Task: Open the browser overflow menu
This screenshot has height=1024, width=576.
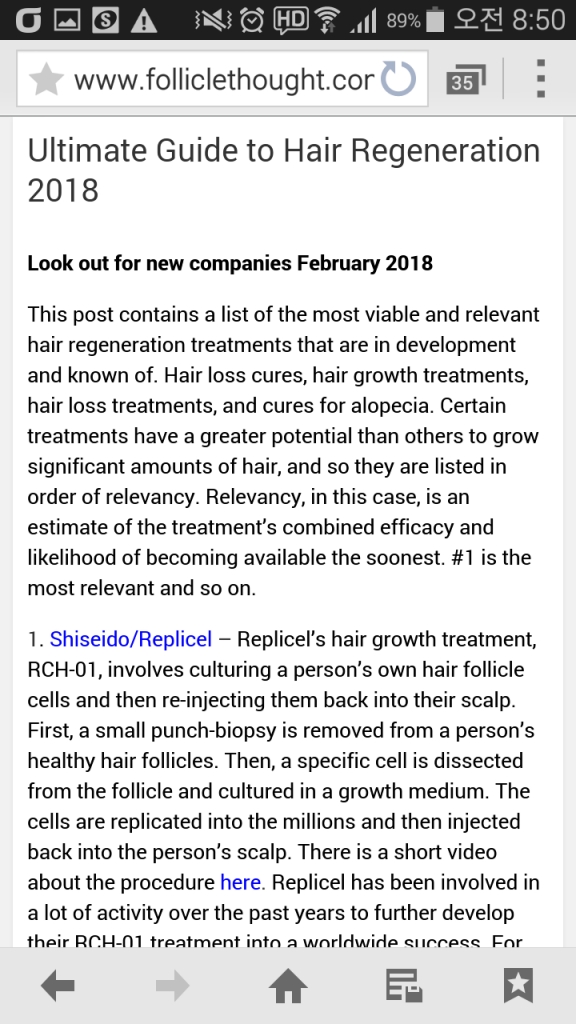Action: [x=541, y=79]
